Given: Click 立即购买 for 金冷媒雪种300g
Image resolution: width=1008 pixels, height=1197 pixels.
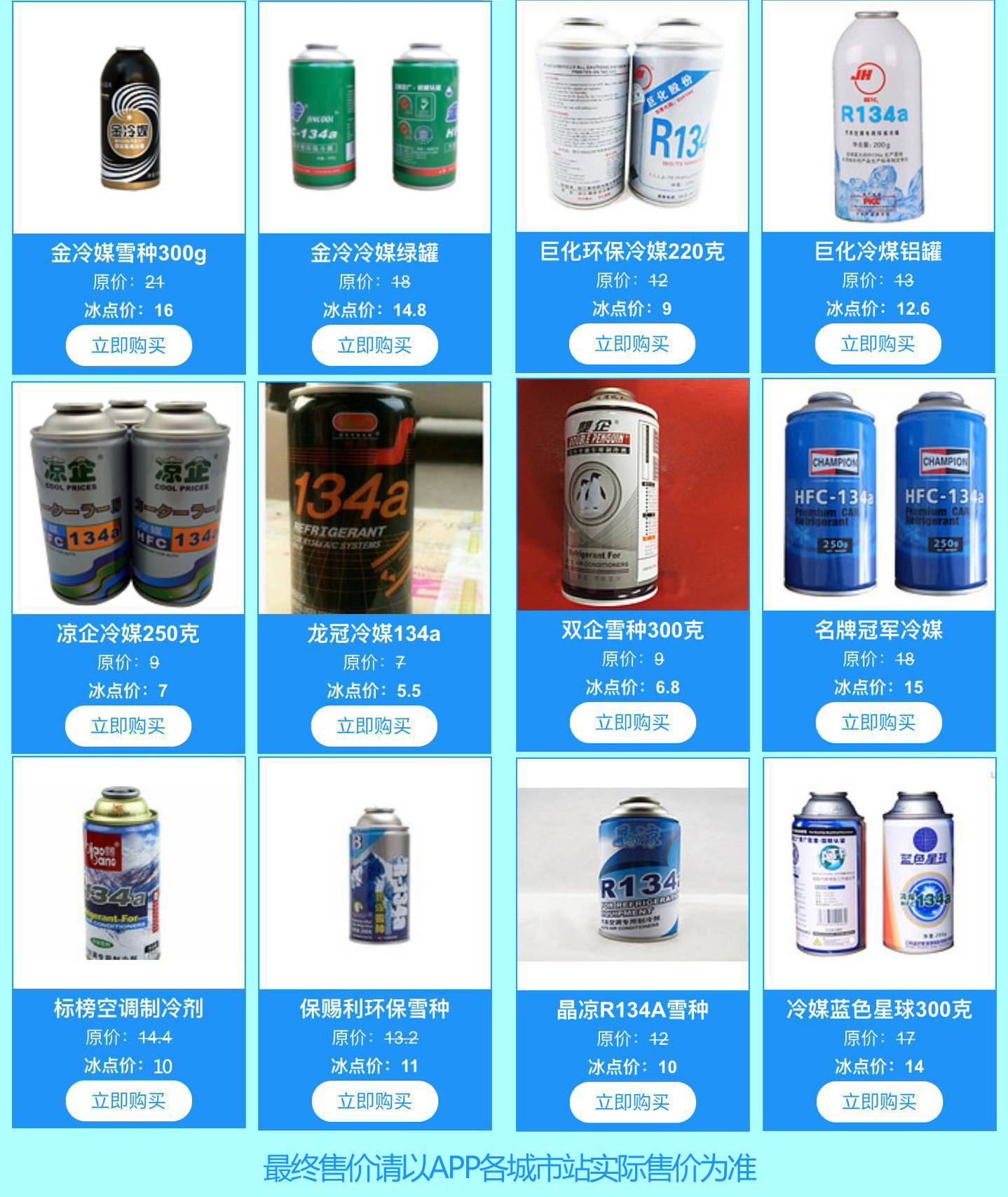Looking at the screenshot, I should click(127, 345).
